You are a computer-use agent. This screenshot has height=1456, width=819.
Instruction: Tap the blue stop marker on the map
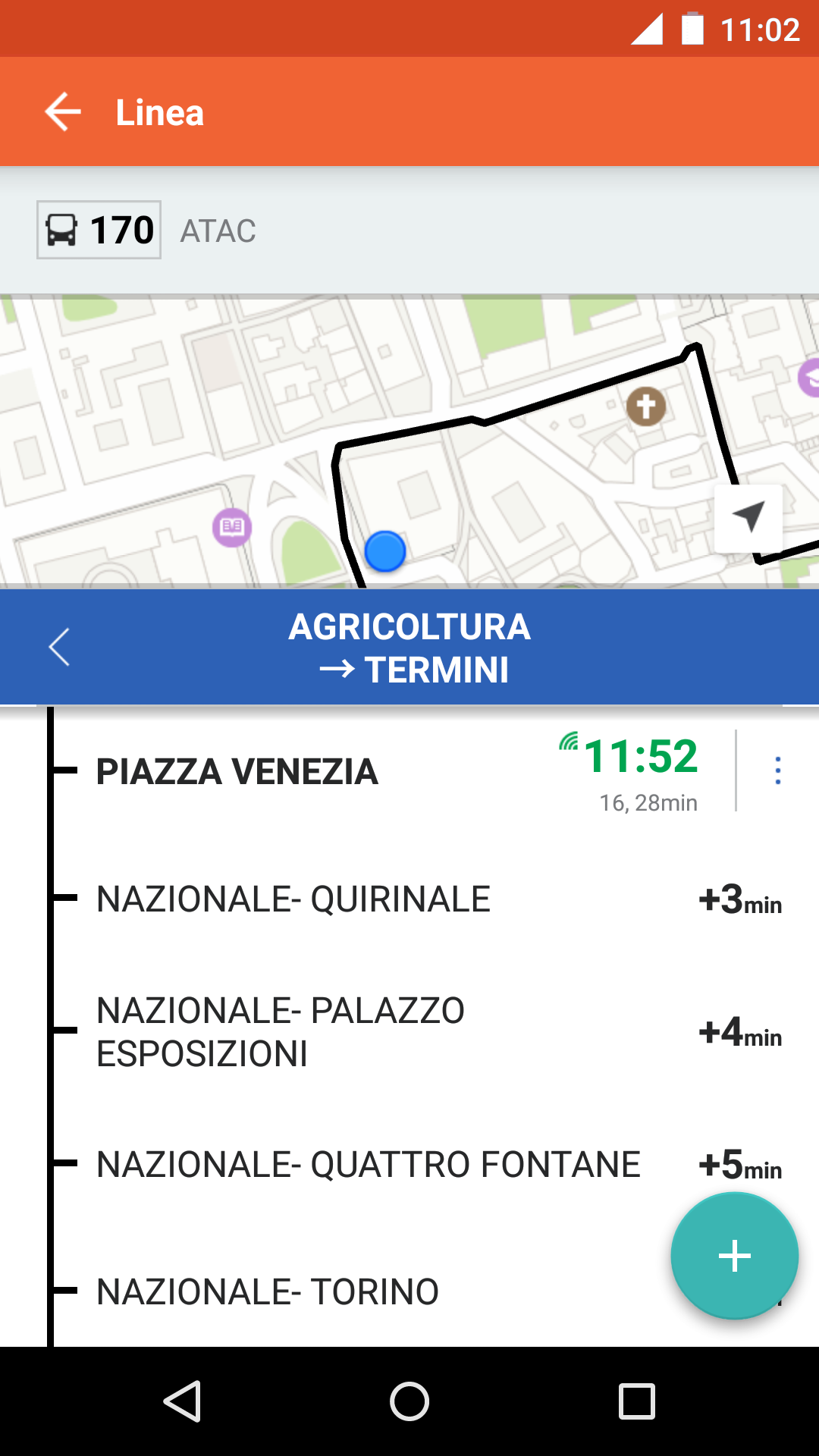tap(385, 551)
